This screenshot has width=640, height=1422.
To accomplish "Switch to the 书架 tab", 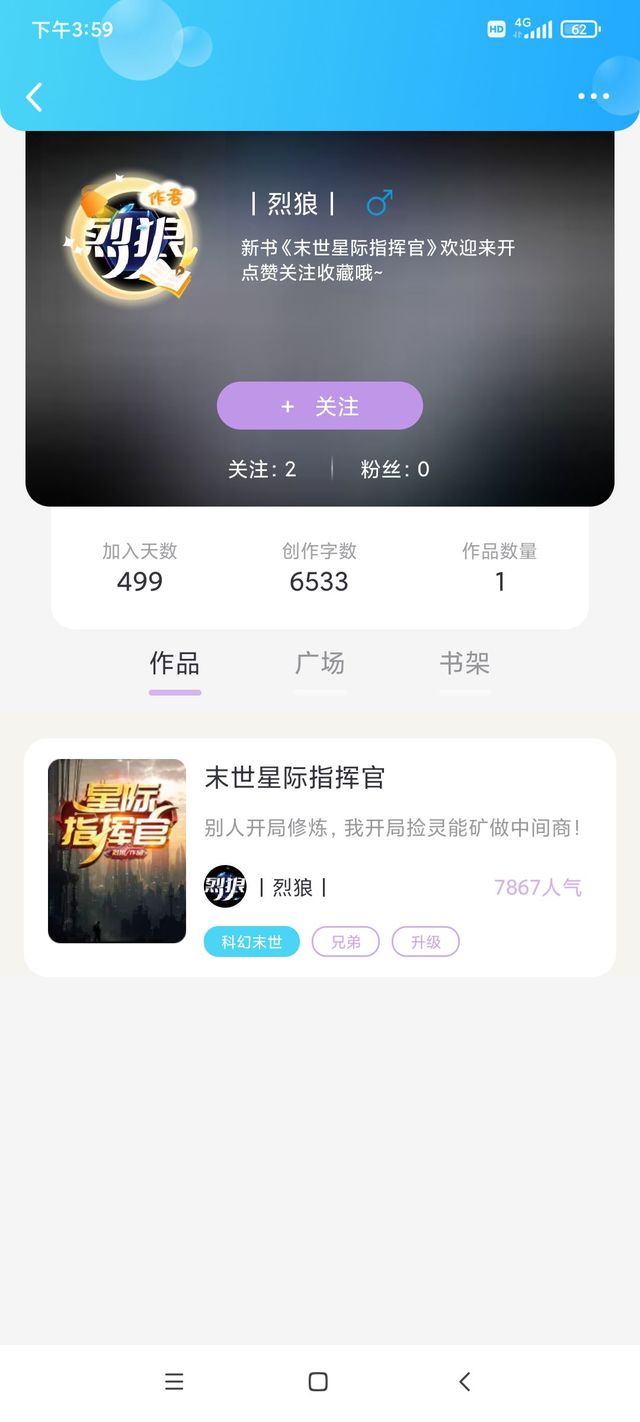I will point(465,663).
